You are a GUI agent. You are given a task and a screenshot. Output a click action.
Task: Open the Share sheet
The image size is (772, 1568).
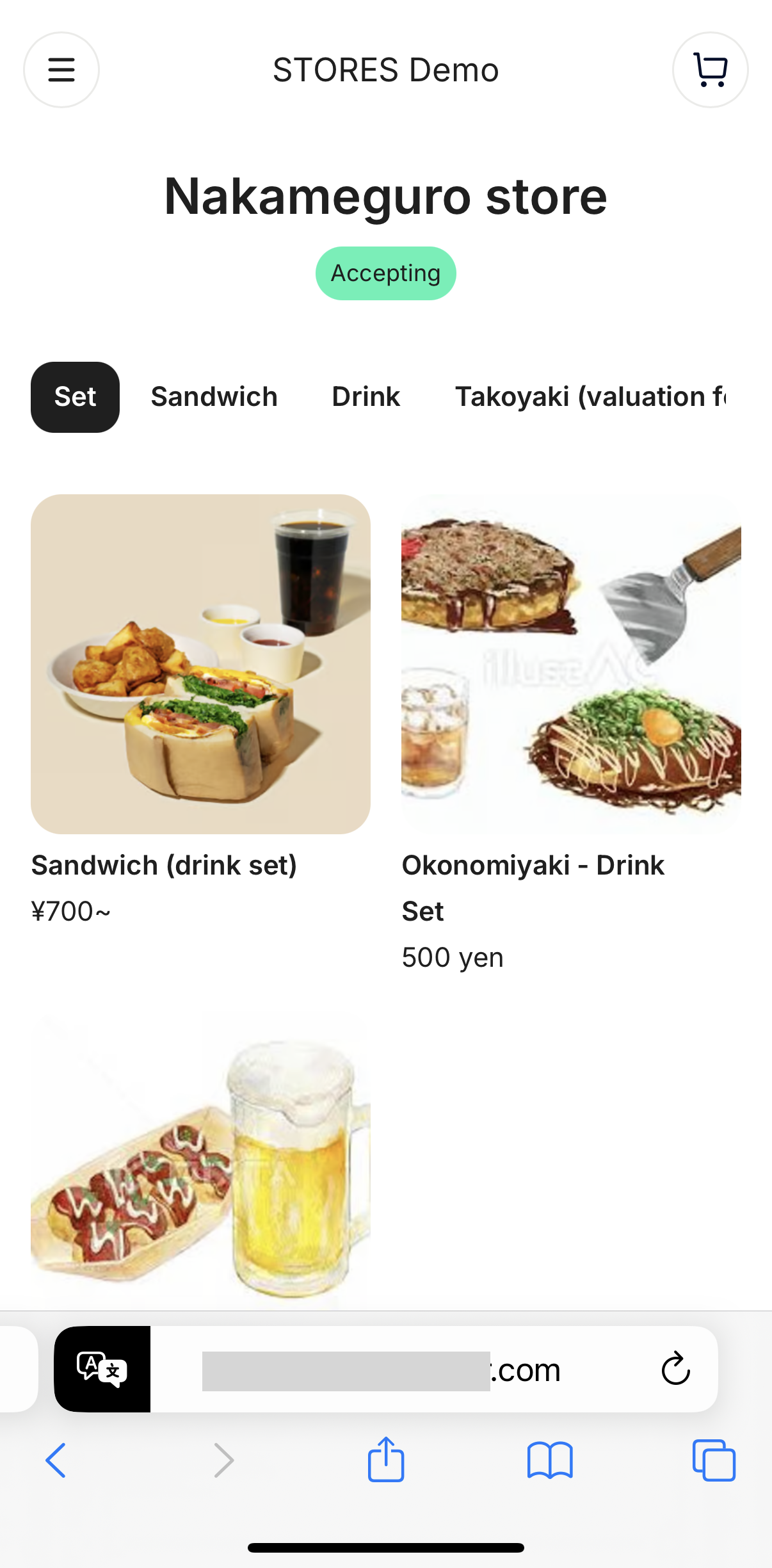click(x=385, y=1460)
